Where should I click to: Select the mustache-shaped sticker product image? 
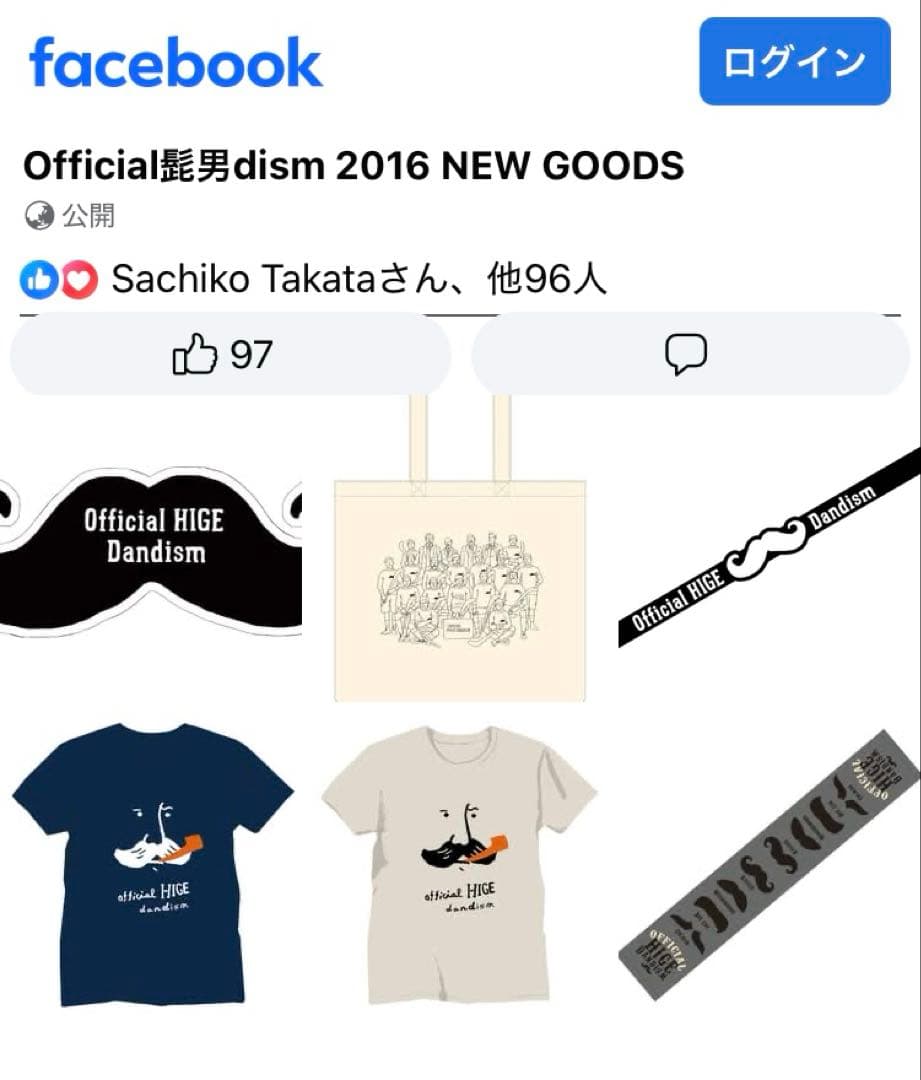(x=150, y=548)
